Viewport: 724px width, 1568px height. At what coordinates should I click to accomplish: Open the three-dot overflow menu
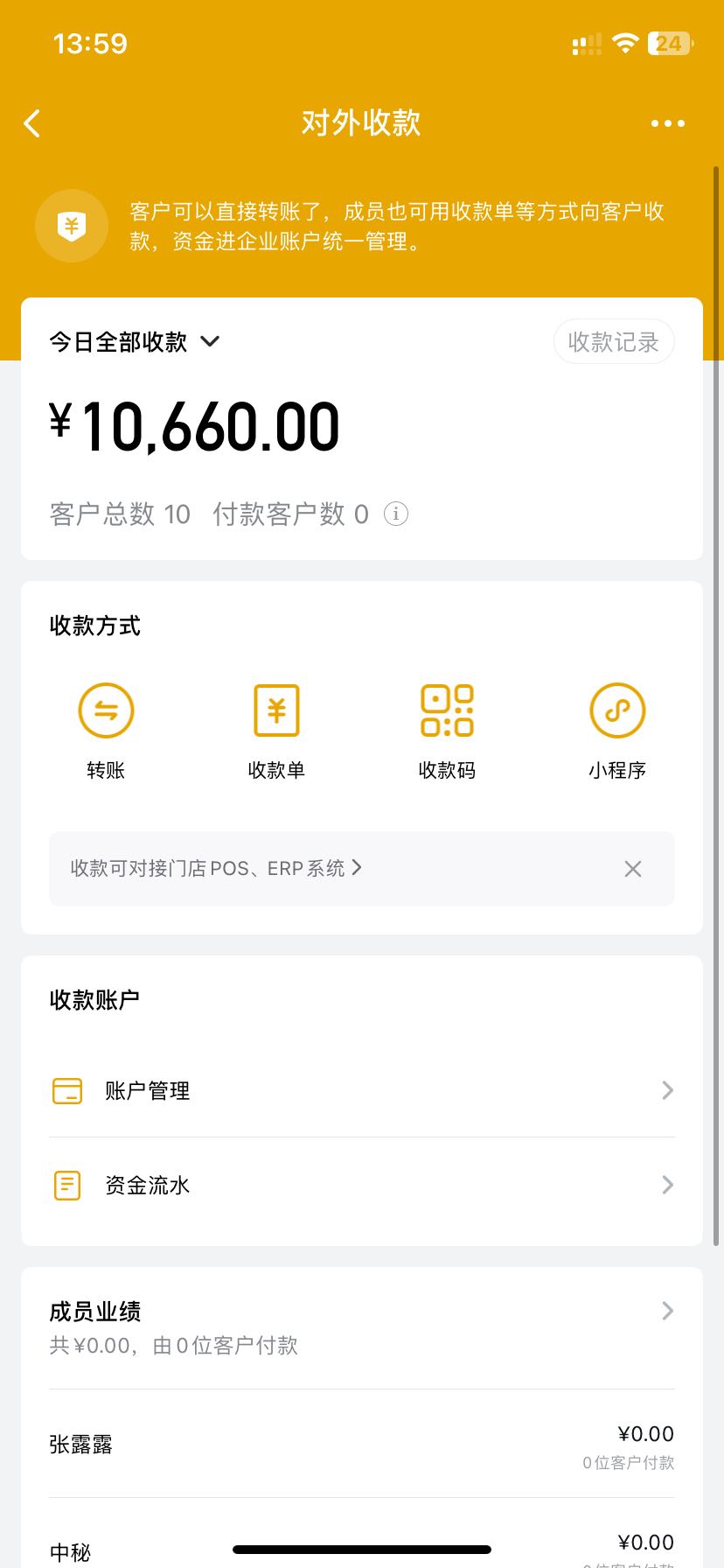click(x=668, y=123)
